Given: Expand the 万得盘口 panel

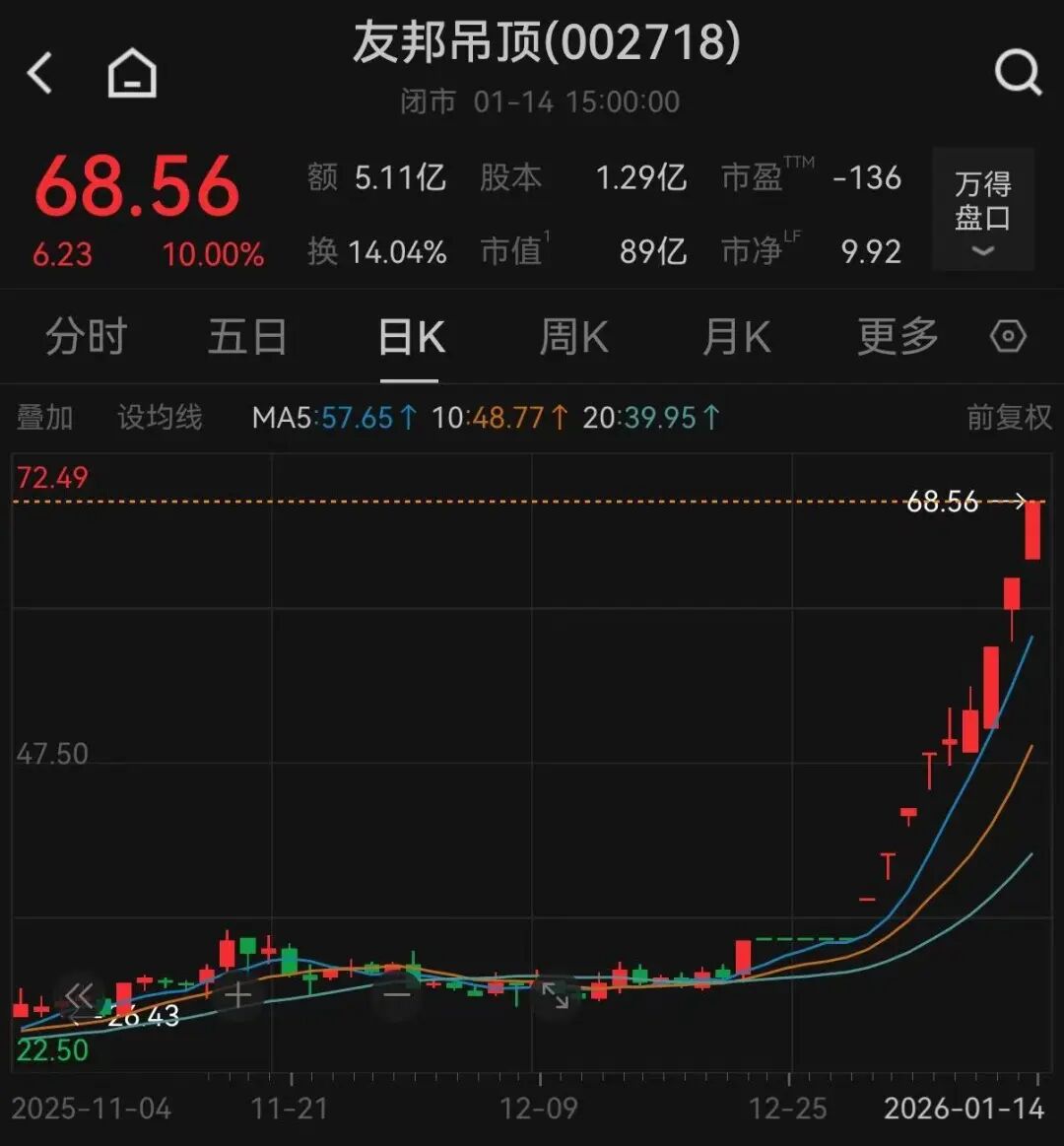Looking at the screenshot, I should [982, 210].
